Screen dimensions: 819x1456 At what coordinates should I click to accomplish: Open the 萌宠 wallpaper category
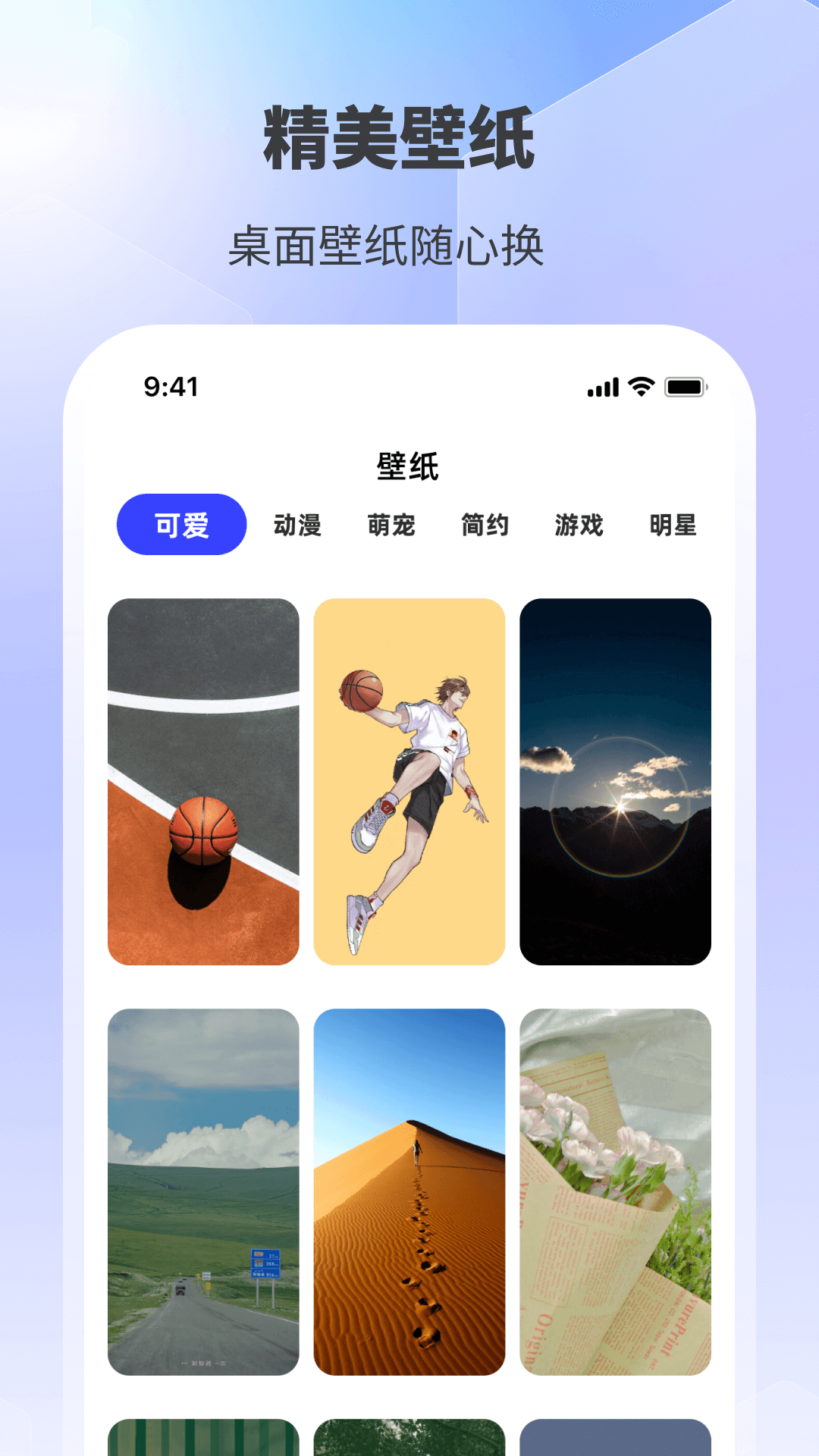pos(392,525)
